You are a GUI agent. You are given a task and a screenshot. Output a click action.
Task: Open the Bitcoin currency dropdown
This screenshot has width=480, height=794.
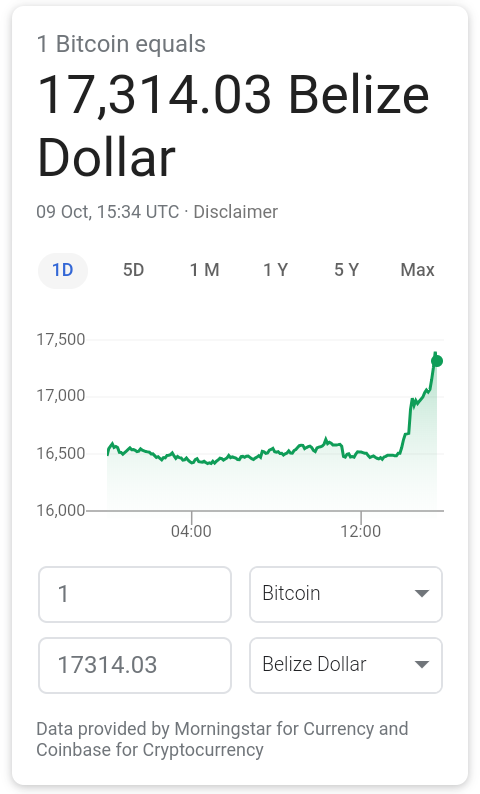pos(346,594)
